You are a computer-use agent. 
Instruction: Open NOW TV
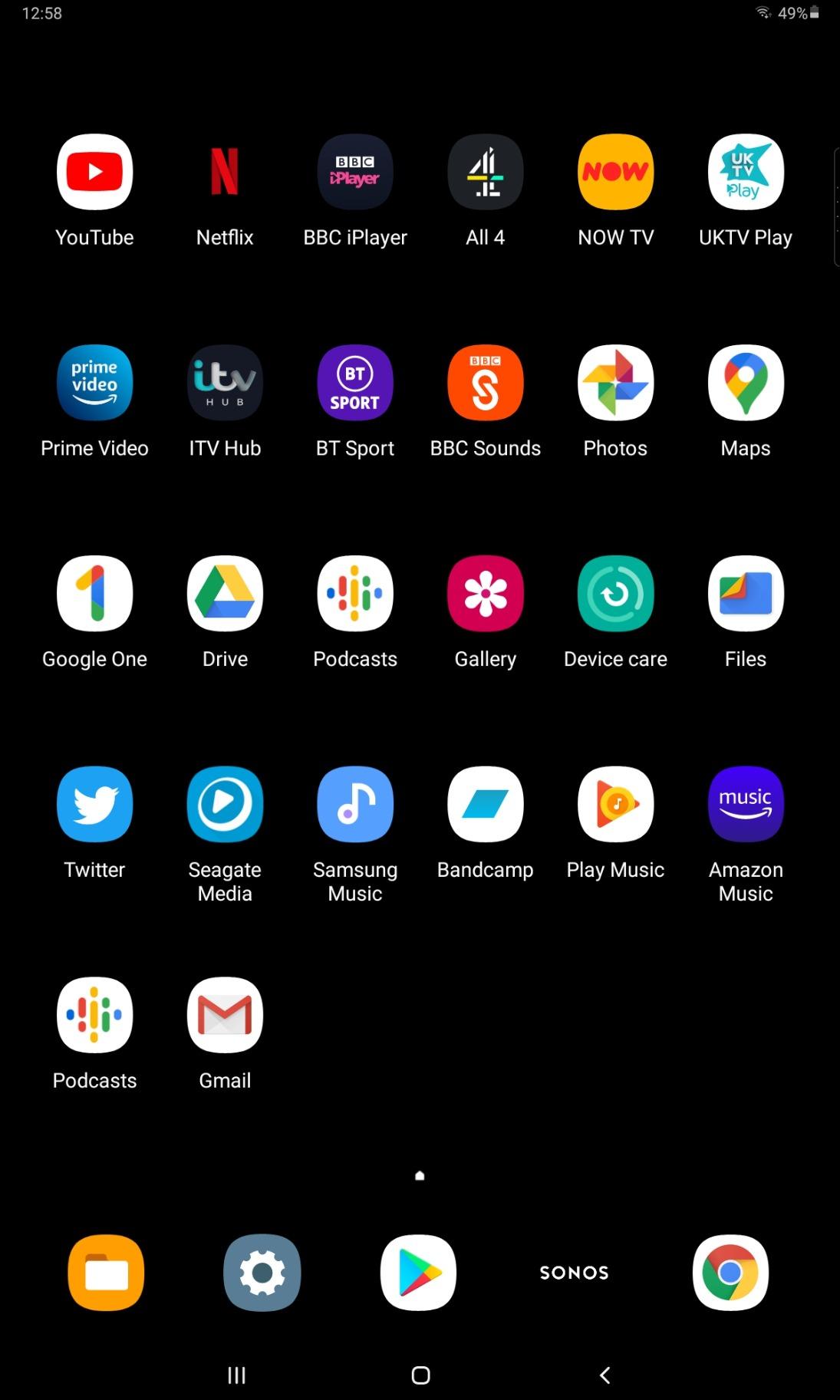tap(615, 172)
